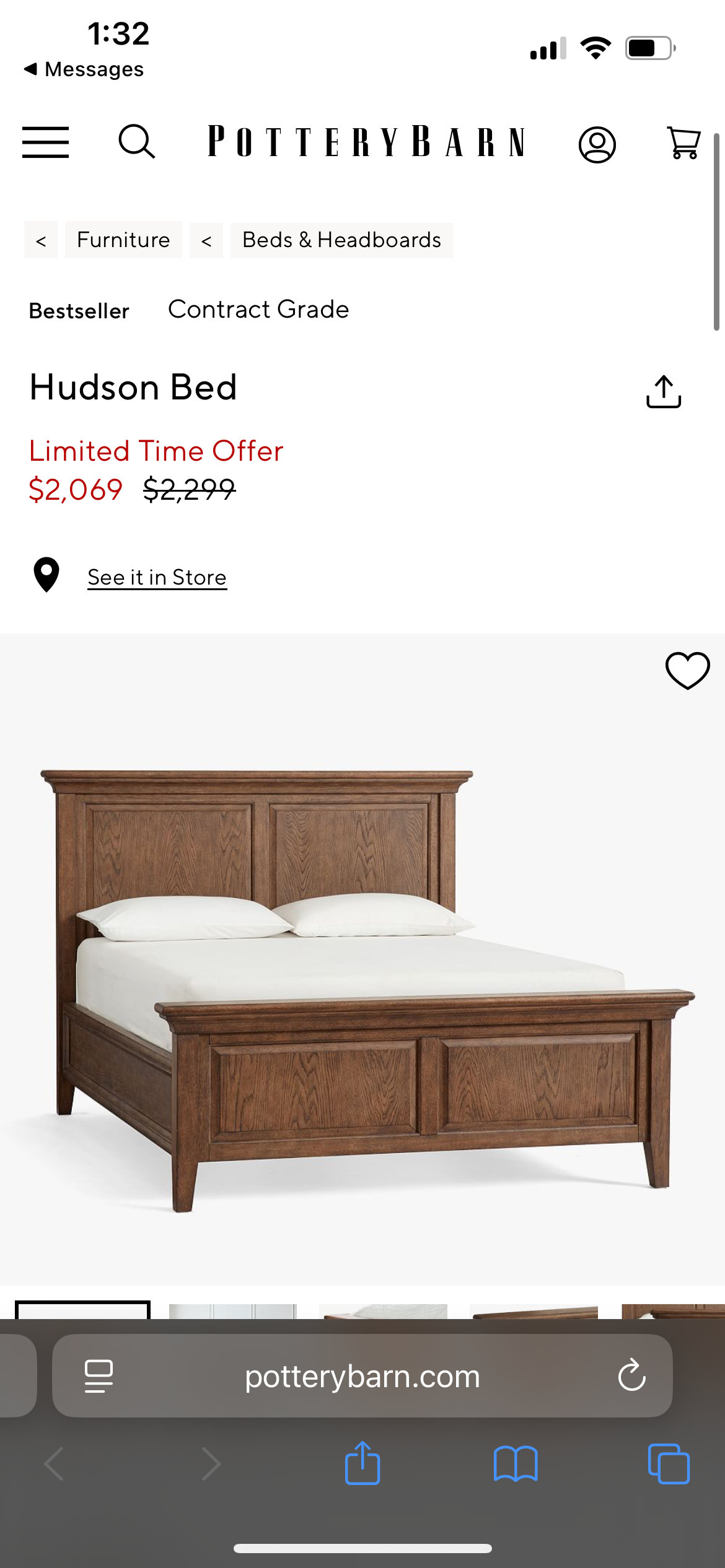Tap the potterybarn.com address bar

(x=362, y=1376)
